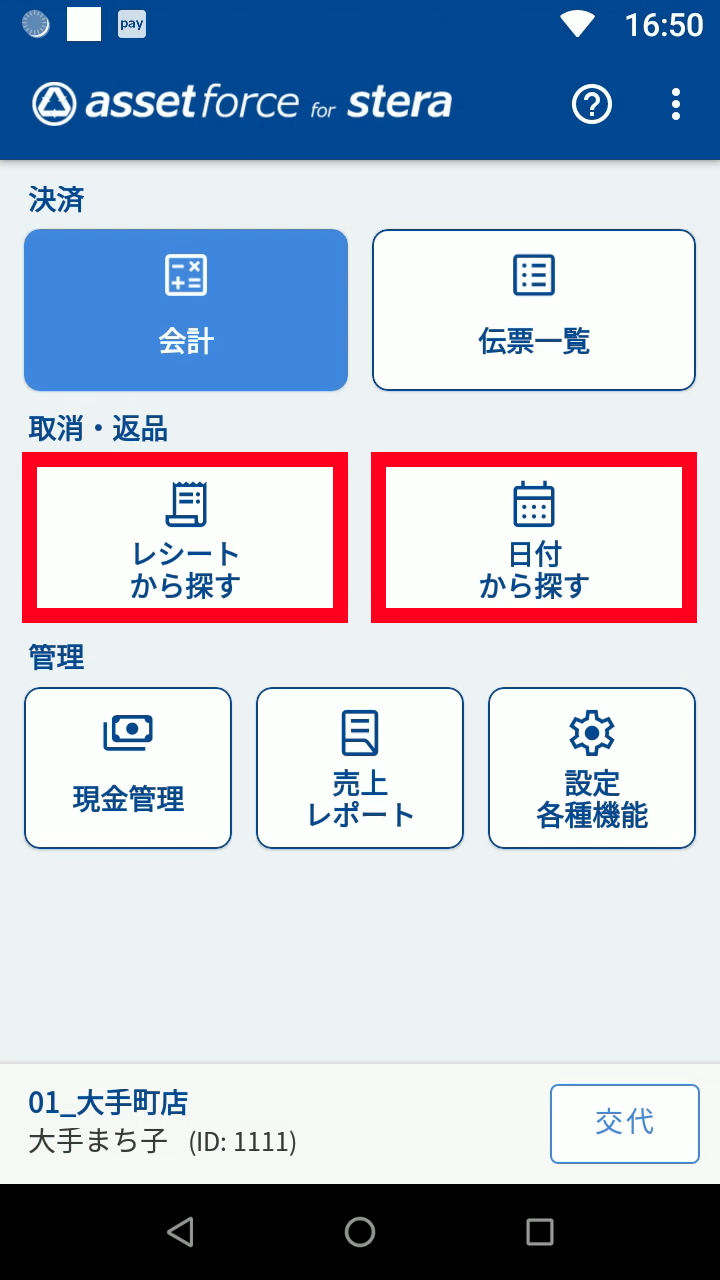Open the help question-mark icon
The width and height of the screenshot is (720, 1280).
coord(591,104)
